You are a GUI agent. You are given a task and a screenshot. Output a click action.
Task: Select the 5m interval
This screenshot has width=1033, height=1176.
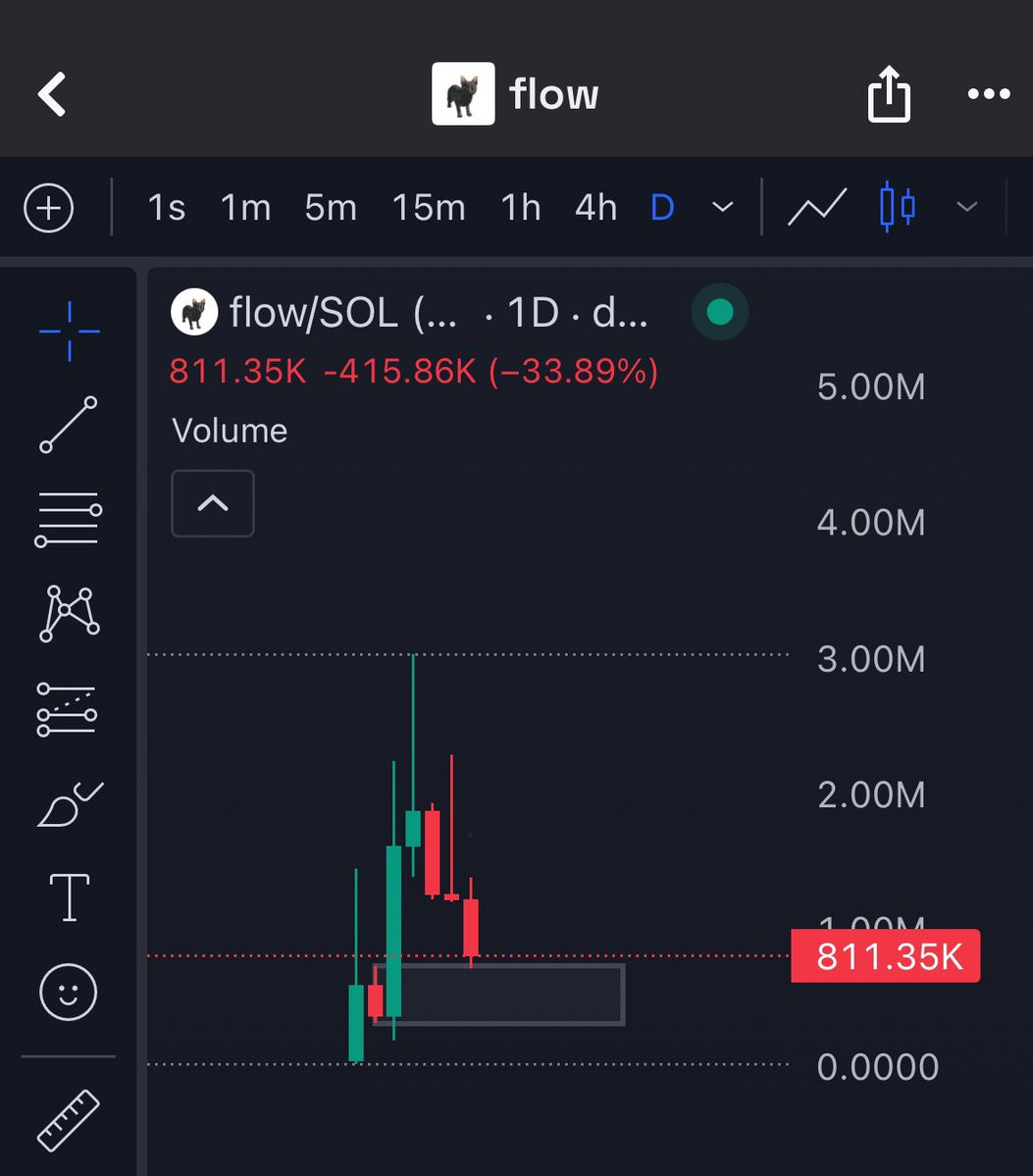[x=330, y=208]
